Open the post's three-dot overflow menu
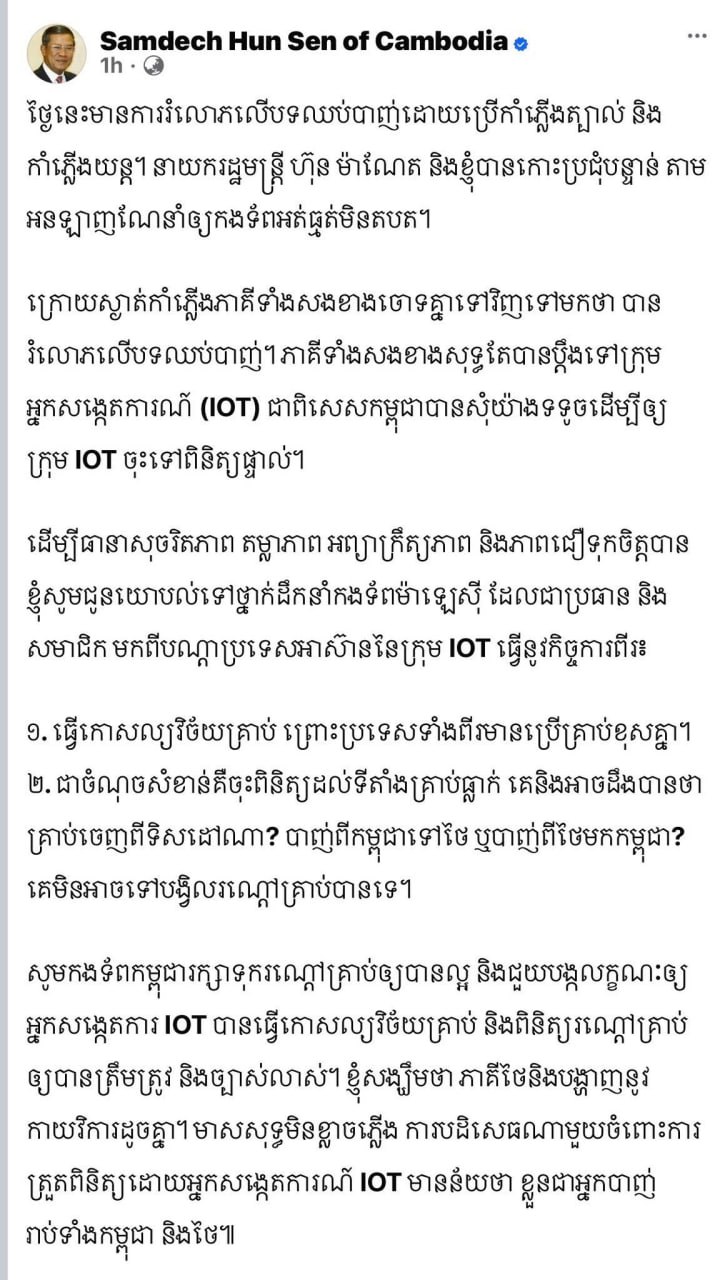720x1280 pixels. pyautogui.click(x=697, y=36)
